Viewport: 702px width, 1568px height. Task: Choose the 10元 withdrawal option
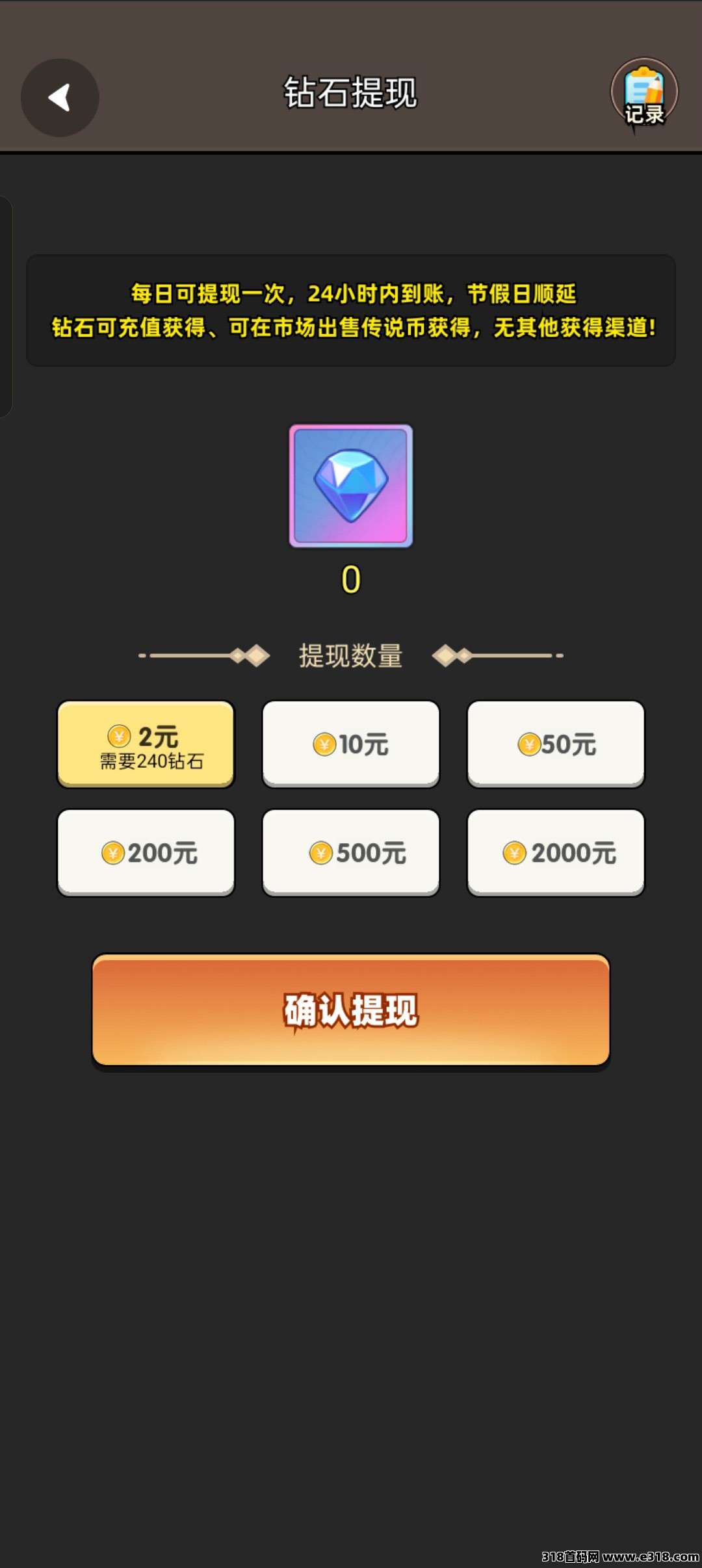[351, 744]
